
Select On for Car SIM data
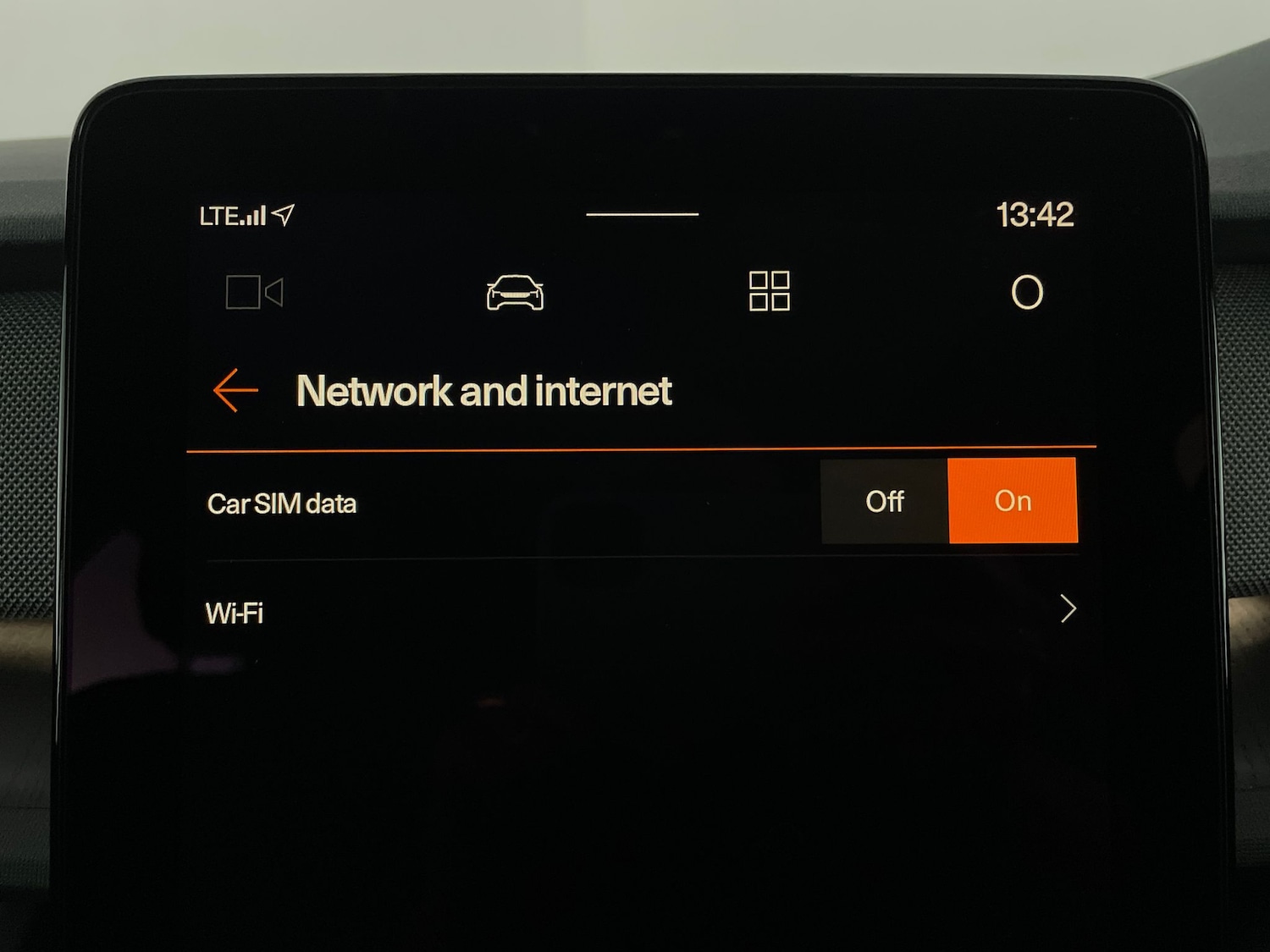pyautogui.click(x=1013, y=501)
